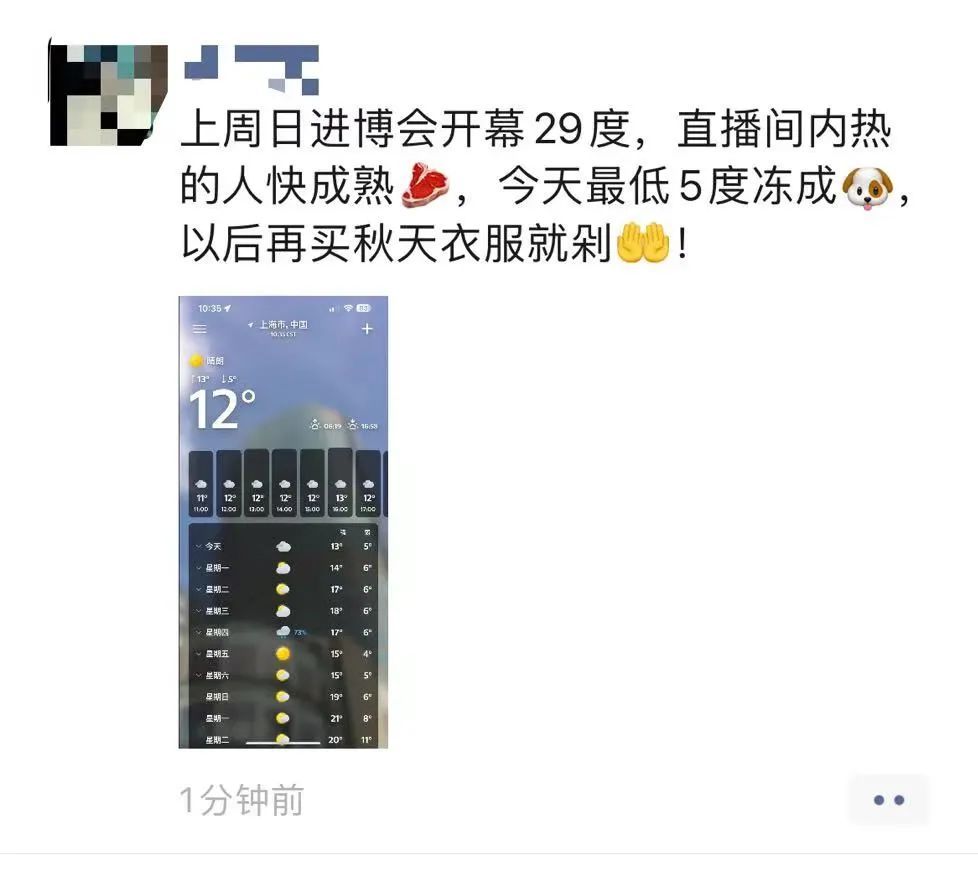Open the like and comment menu

(888, 800)
